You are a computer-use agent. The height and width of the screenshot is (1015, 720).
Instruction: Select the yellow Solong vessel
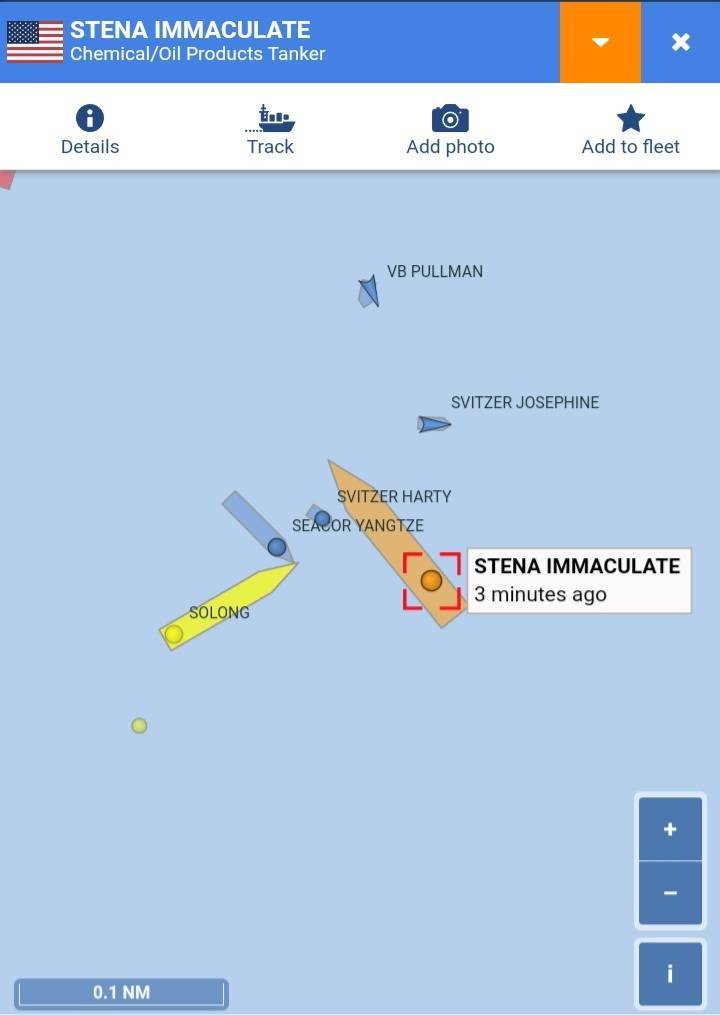174,633
